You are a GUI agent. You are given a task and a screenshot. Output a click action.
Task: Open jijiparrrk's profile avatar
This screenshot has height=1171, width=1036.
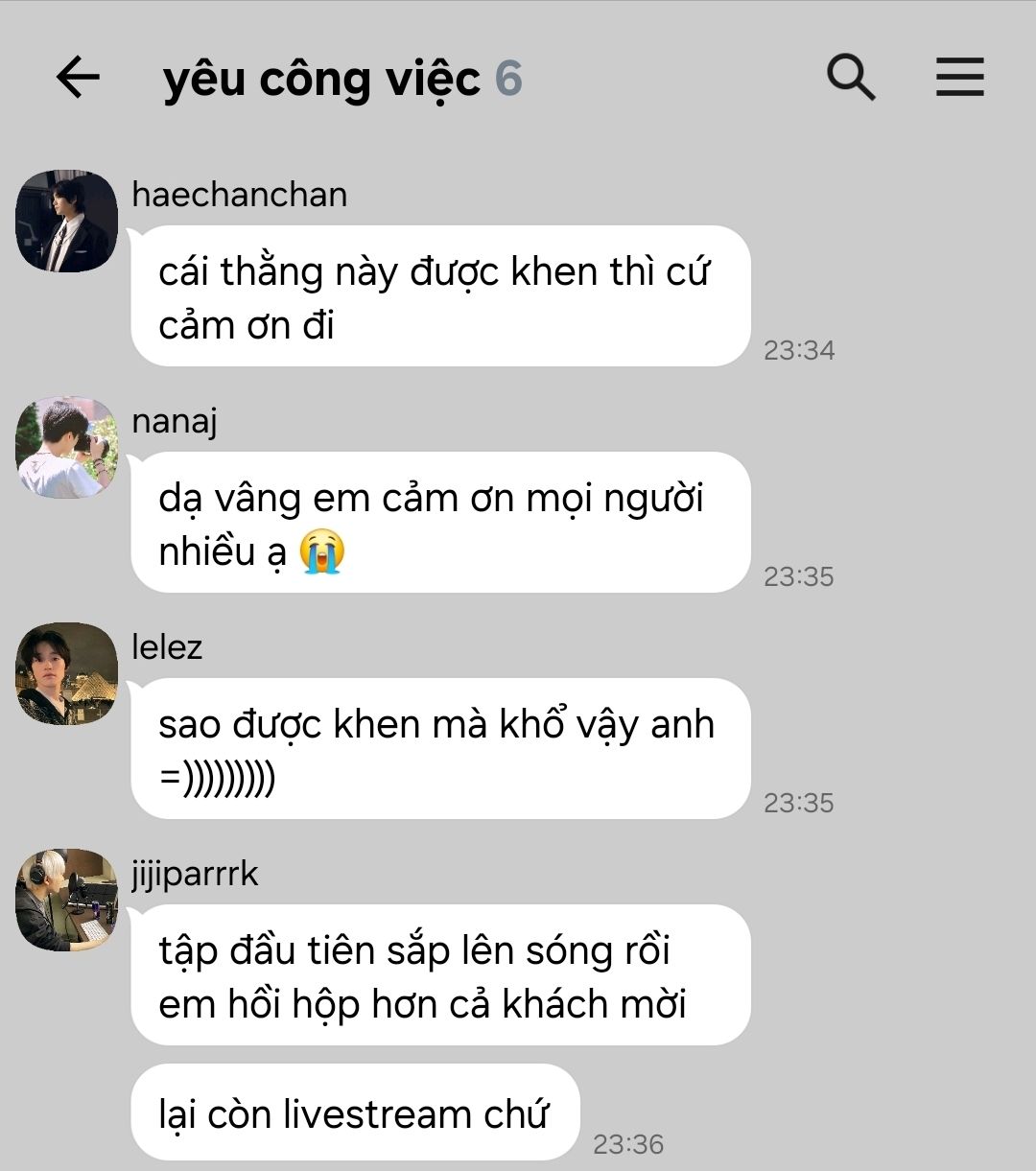pos(66,901)
